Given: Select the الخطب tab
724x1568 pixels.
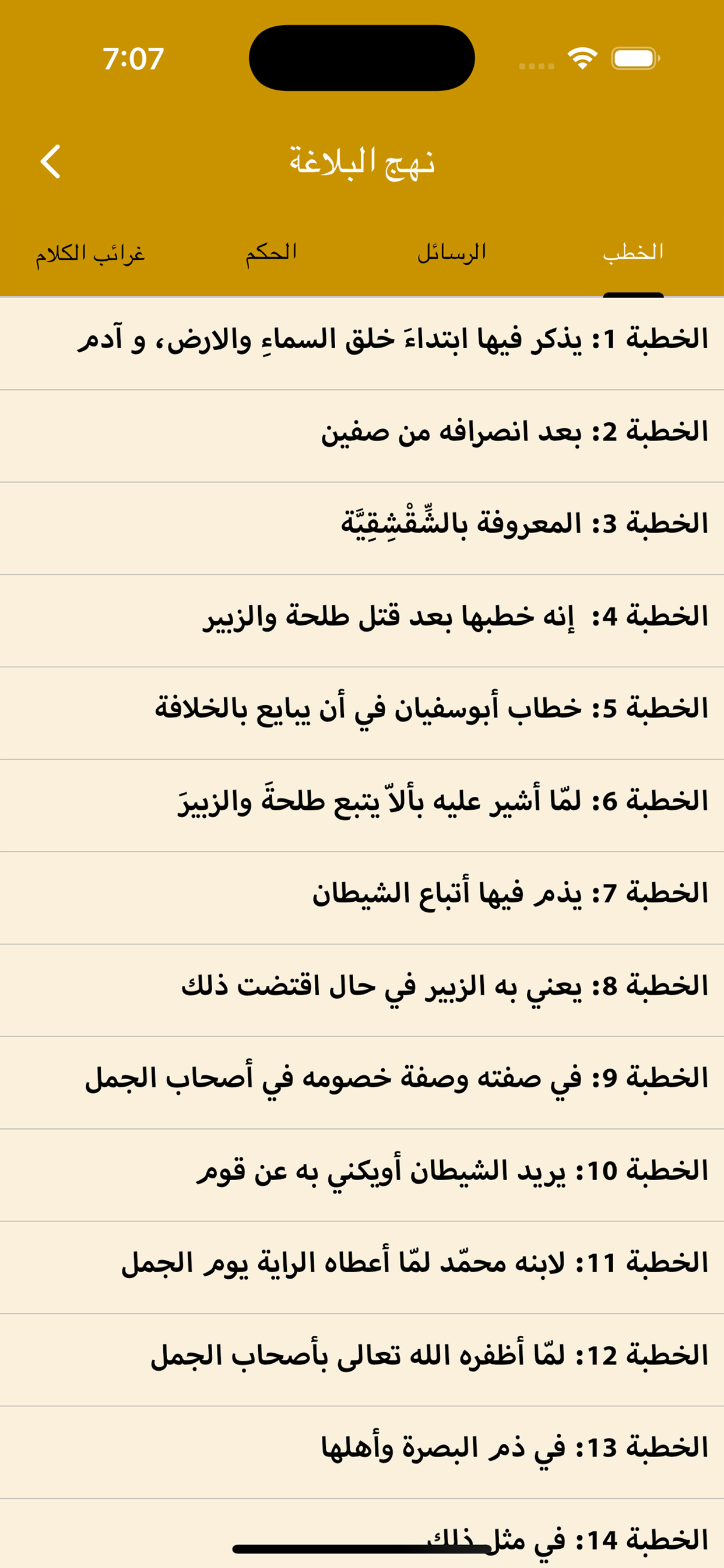Looking at the screenshot, I should [x=632, y=252].
